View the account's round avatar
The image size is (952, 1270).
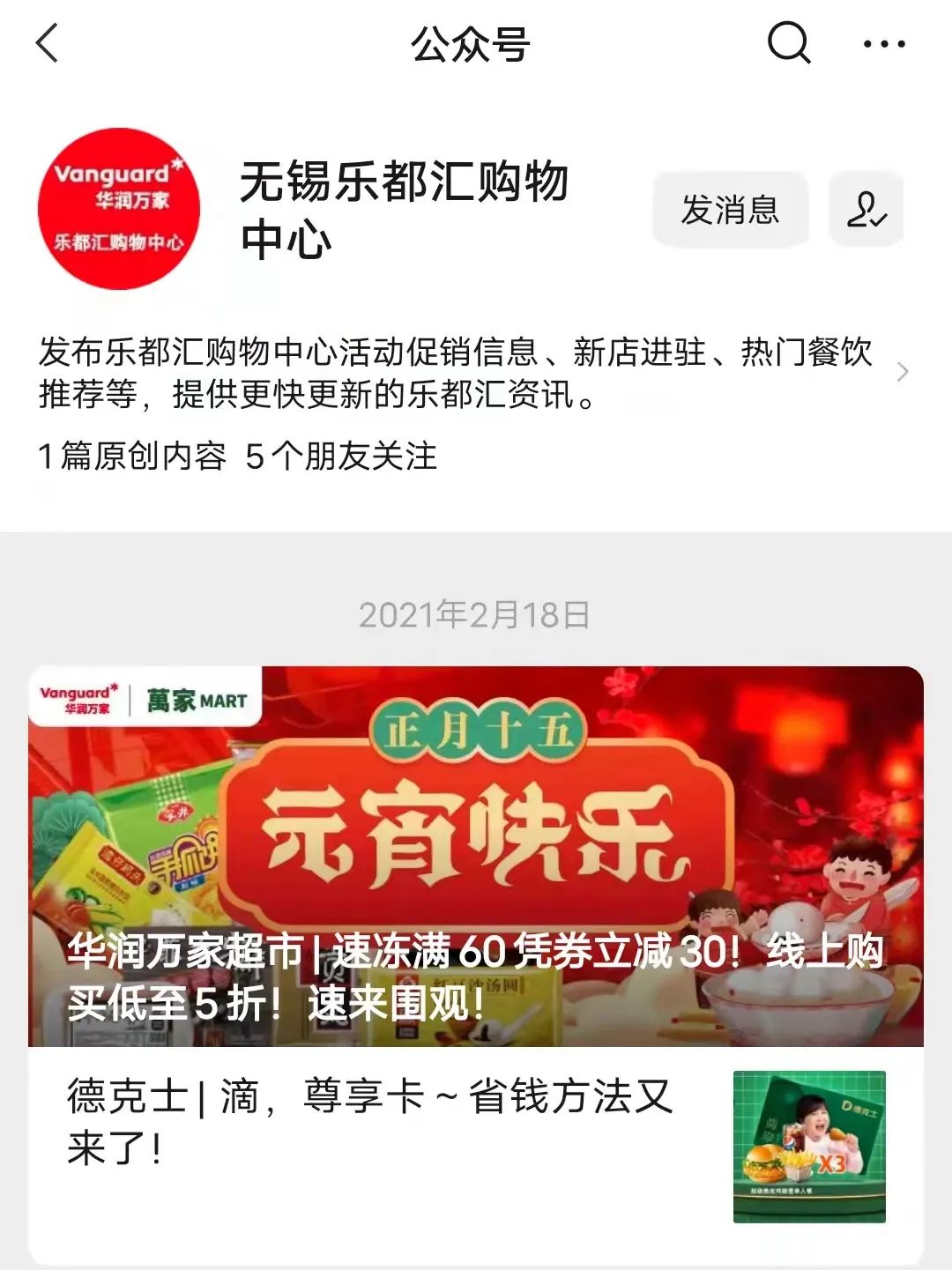119,210
